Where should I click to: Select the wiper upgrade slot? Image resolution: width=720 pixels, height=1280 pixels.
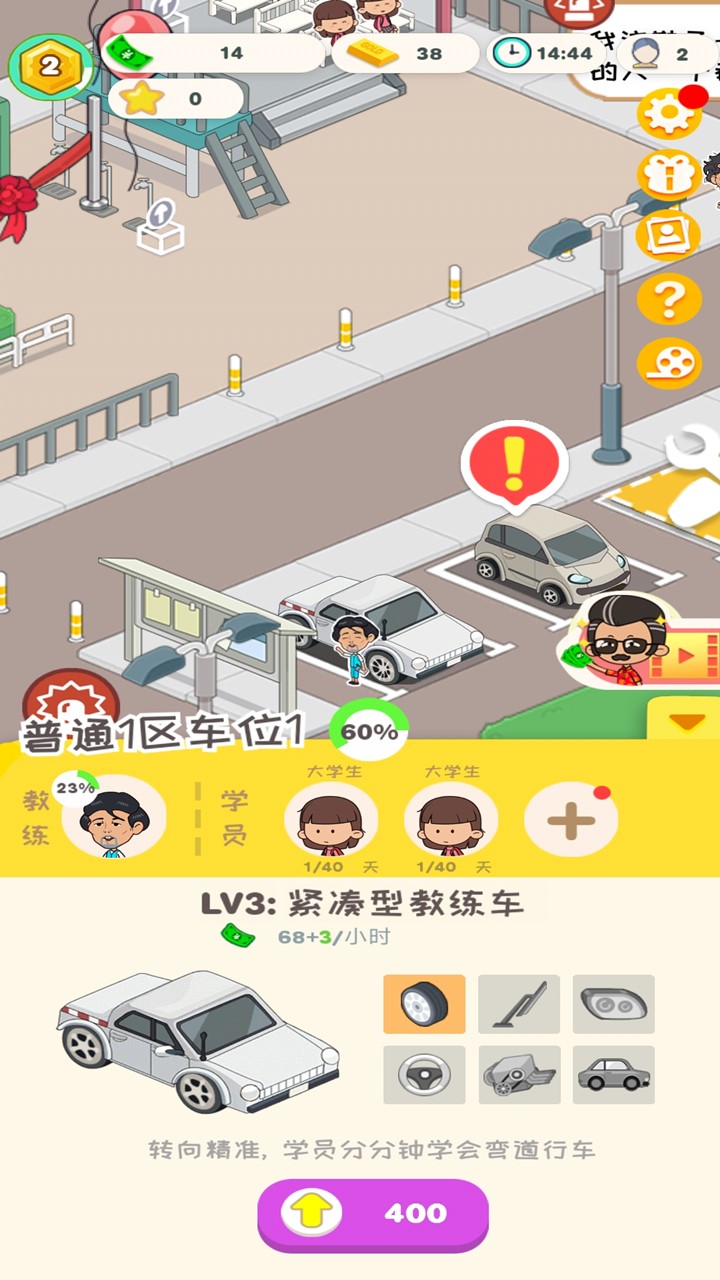coord(519,1003)
